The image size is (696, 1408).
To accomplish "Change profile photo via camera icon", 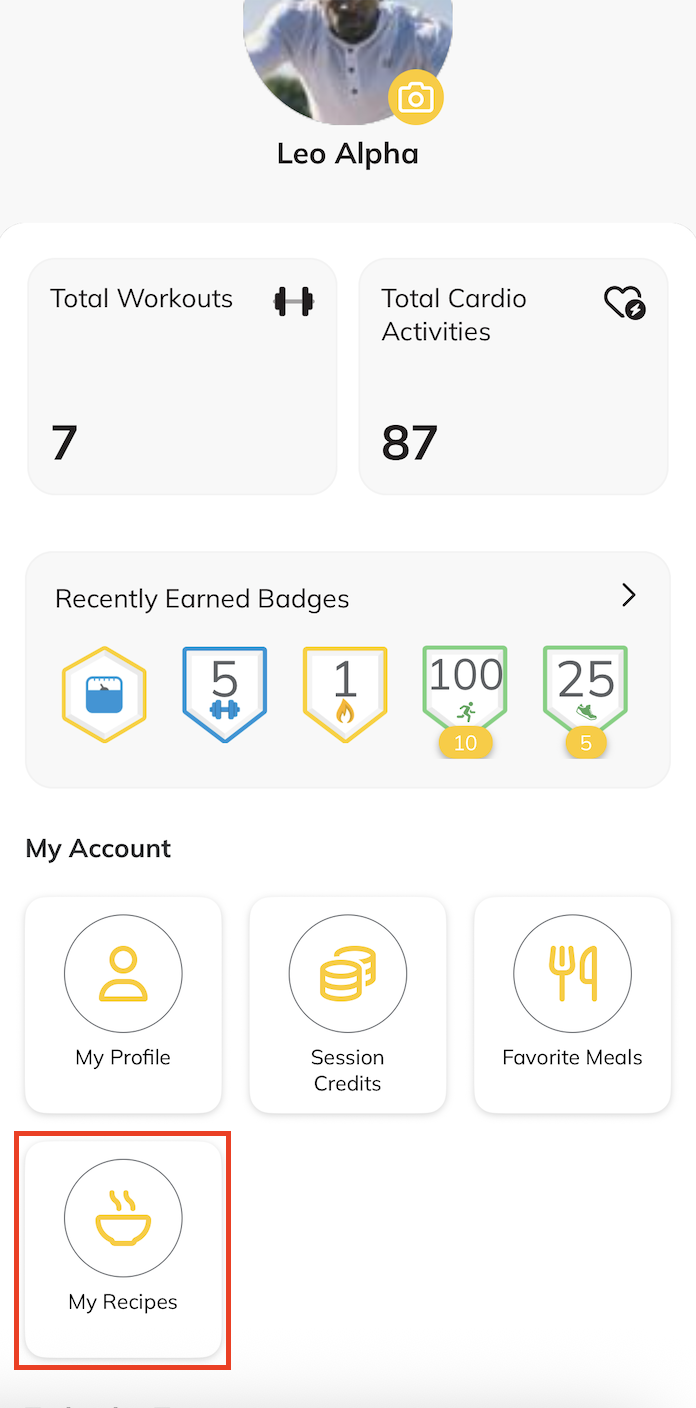I will coord(415,98).
